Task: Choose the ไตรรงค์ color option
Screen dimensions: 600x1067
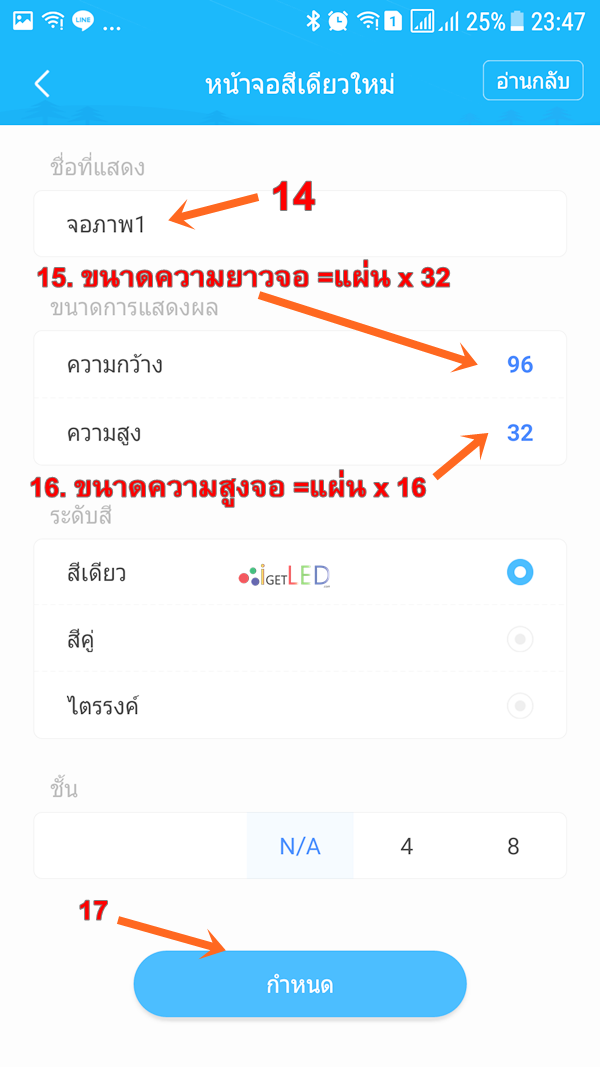Action: pyautogui.click(x=300, y=706)
